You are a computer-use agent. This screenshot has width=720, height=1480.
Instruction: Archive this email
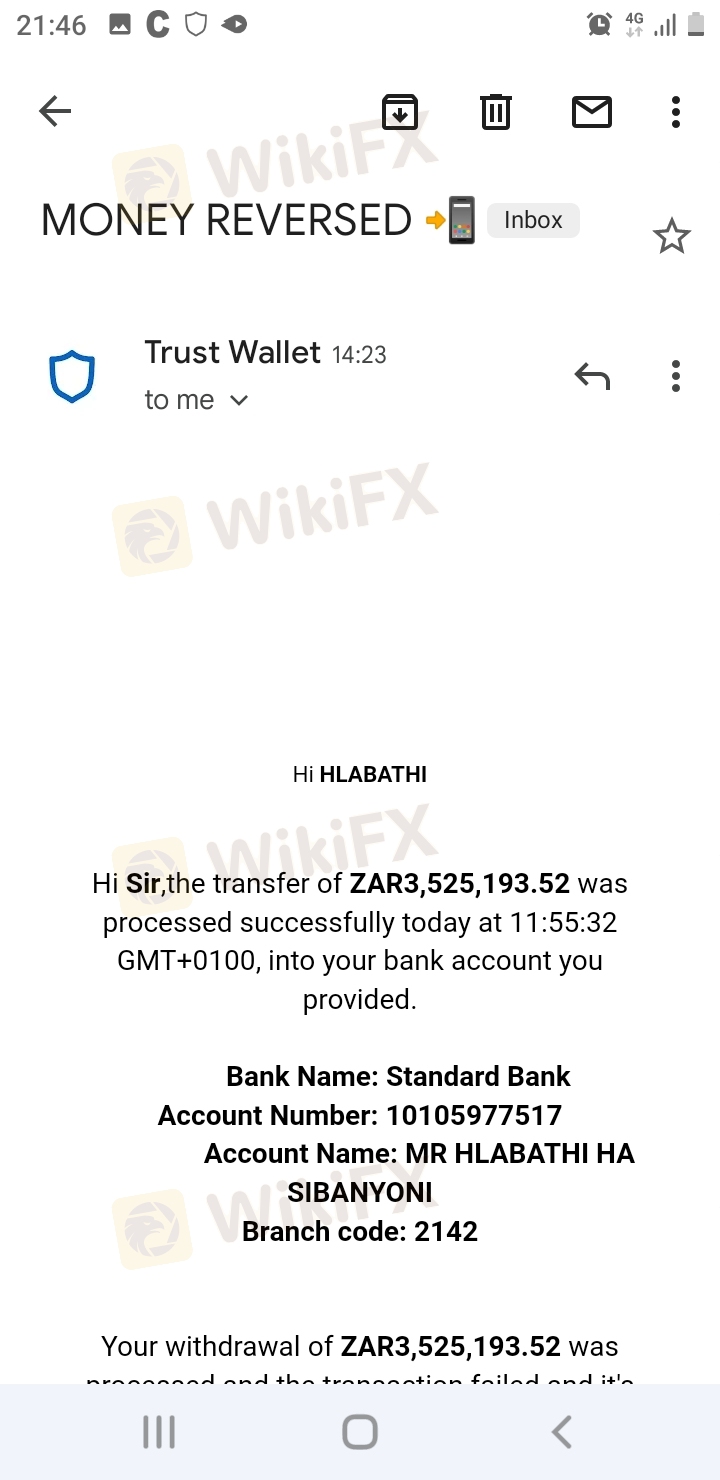click(400, 111)
